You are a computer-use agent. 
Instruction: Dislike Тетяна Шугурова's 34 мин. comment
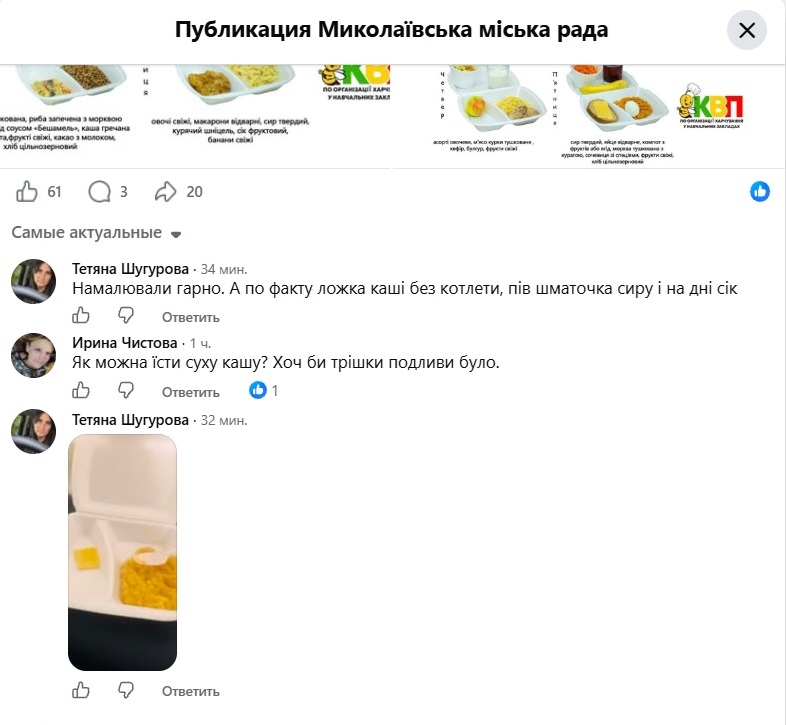pyautogui.click(x=126, y=316)
